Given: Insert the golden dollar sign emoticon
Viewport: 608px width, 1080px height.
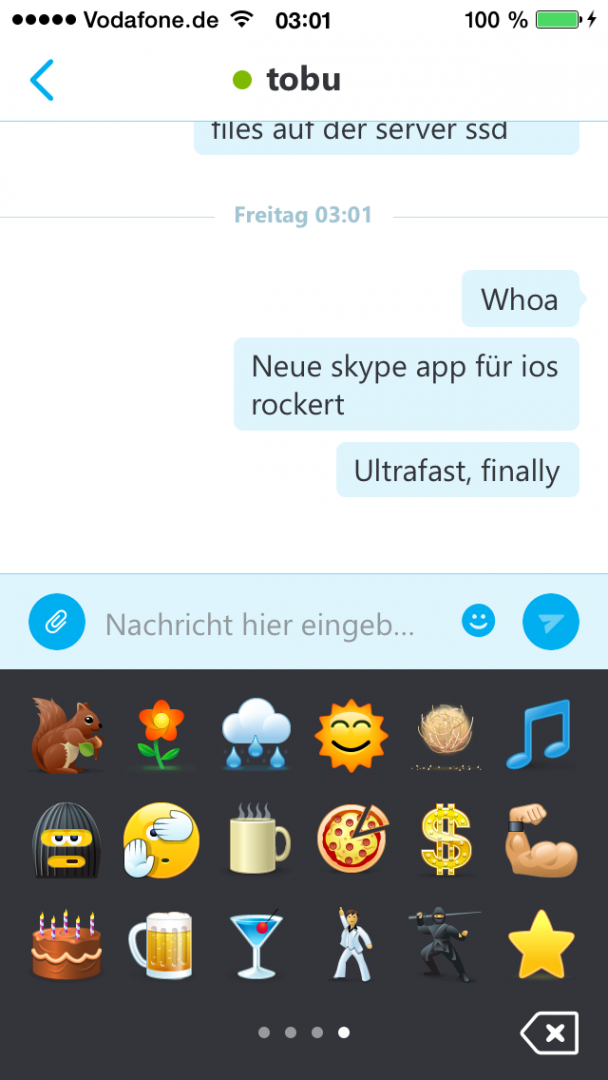Looking at the screenshot, I should coord(447,840).
